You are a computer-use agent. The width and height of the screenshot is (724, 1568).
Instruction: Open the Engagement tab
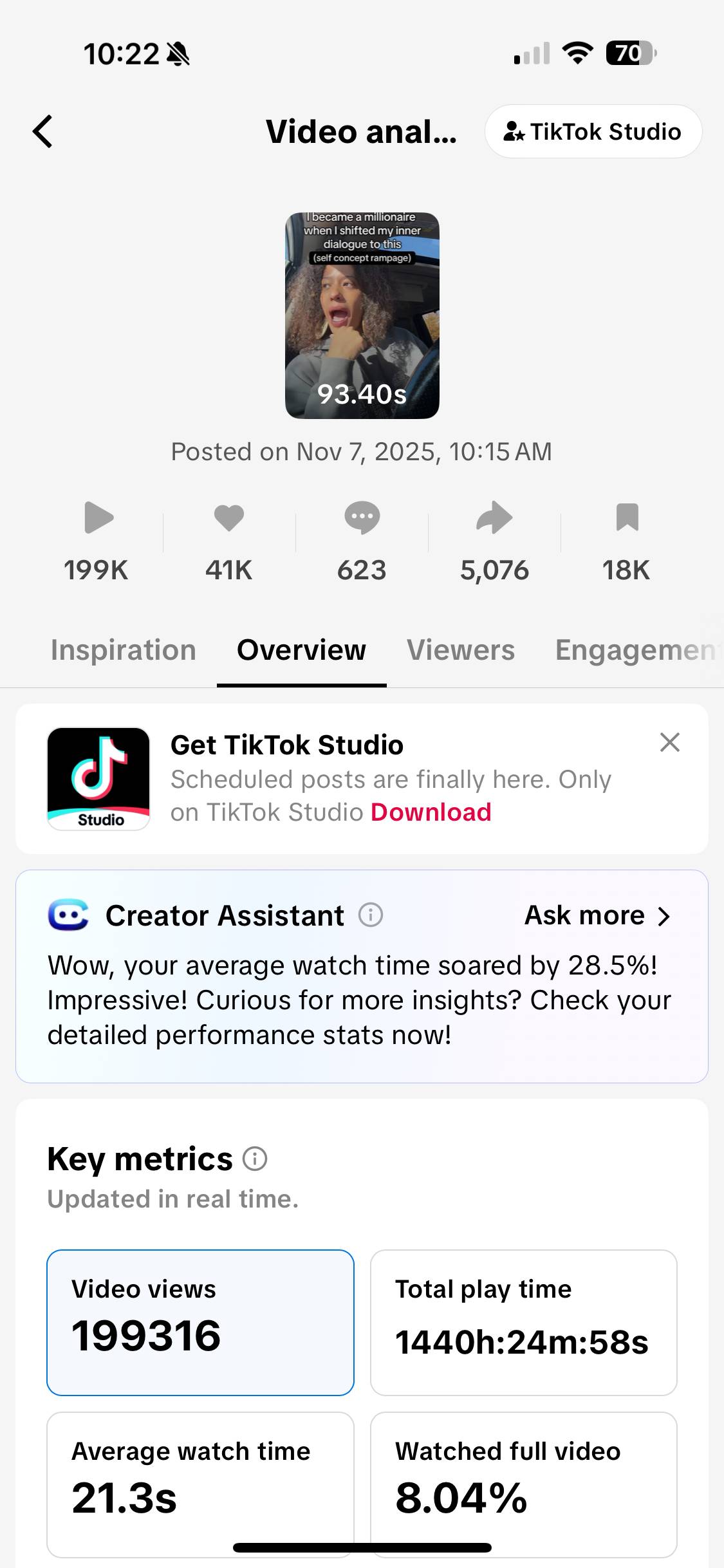(635, 650)
